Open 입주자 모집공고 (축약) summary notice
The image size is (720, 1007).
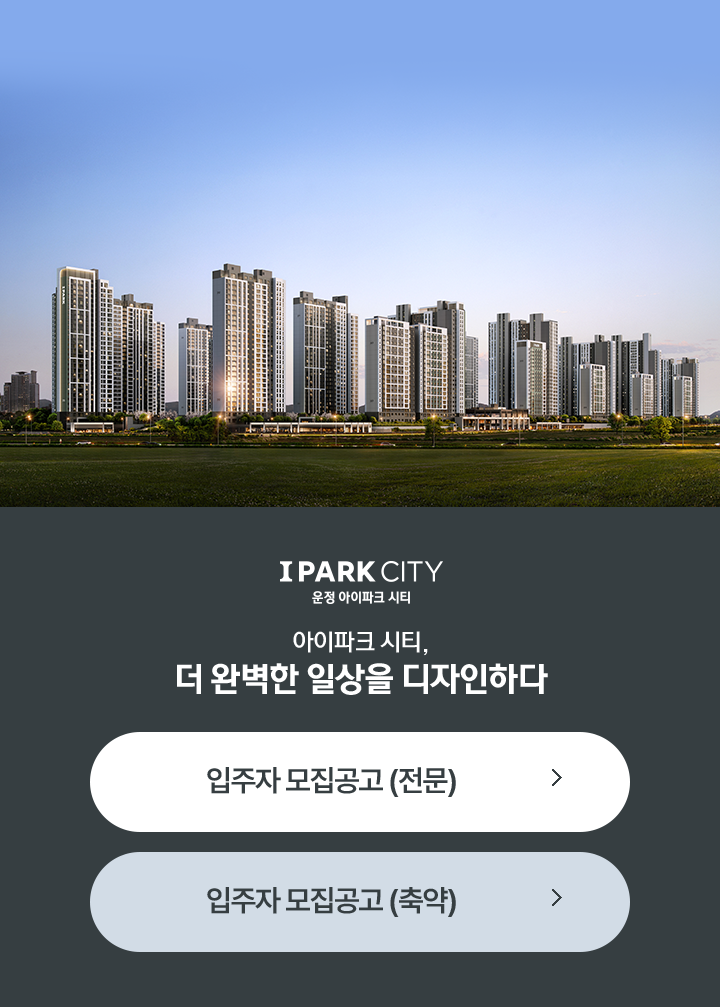click(x=360, y=901)
